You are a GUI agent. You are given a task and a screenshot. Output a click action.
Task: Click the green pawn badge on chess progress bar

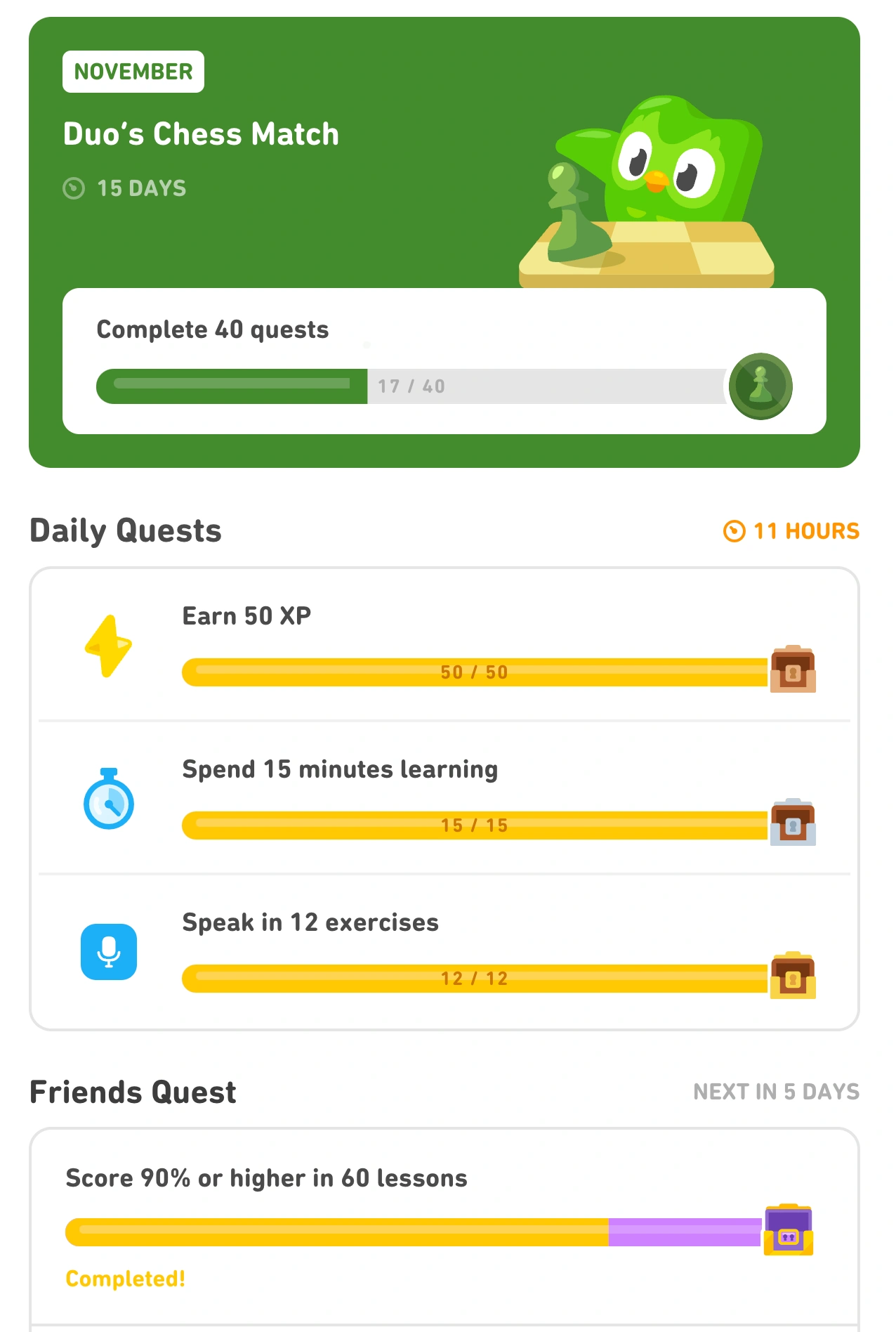point(760,385)
